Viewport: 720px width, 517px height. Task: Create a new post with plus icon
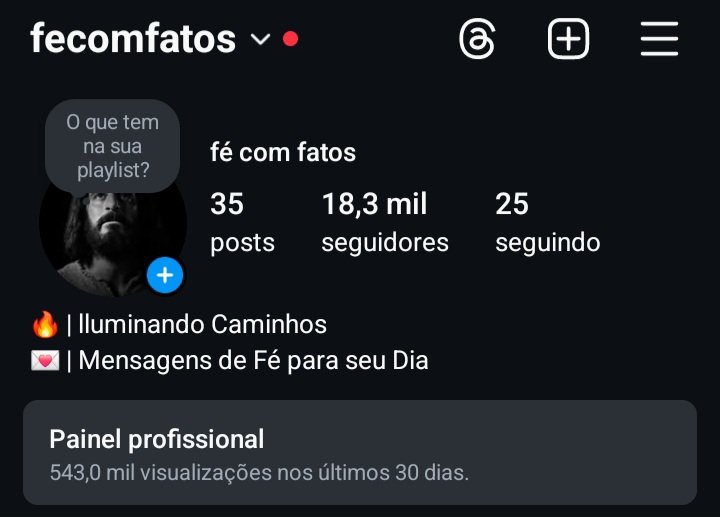coord(568,40)
